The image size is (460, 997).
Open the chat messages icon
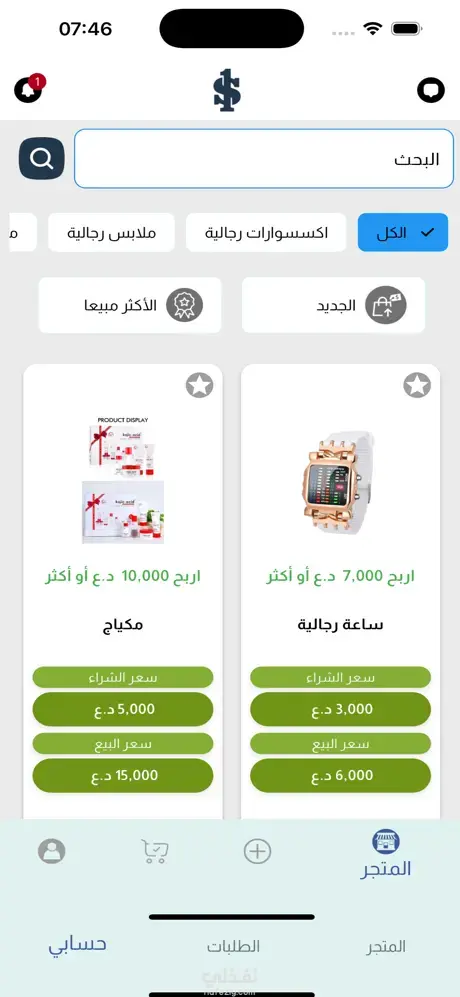tap(431, 90)
